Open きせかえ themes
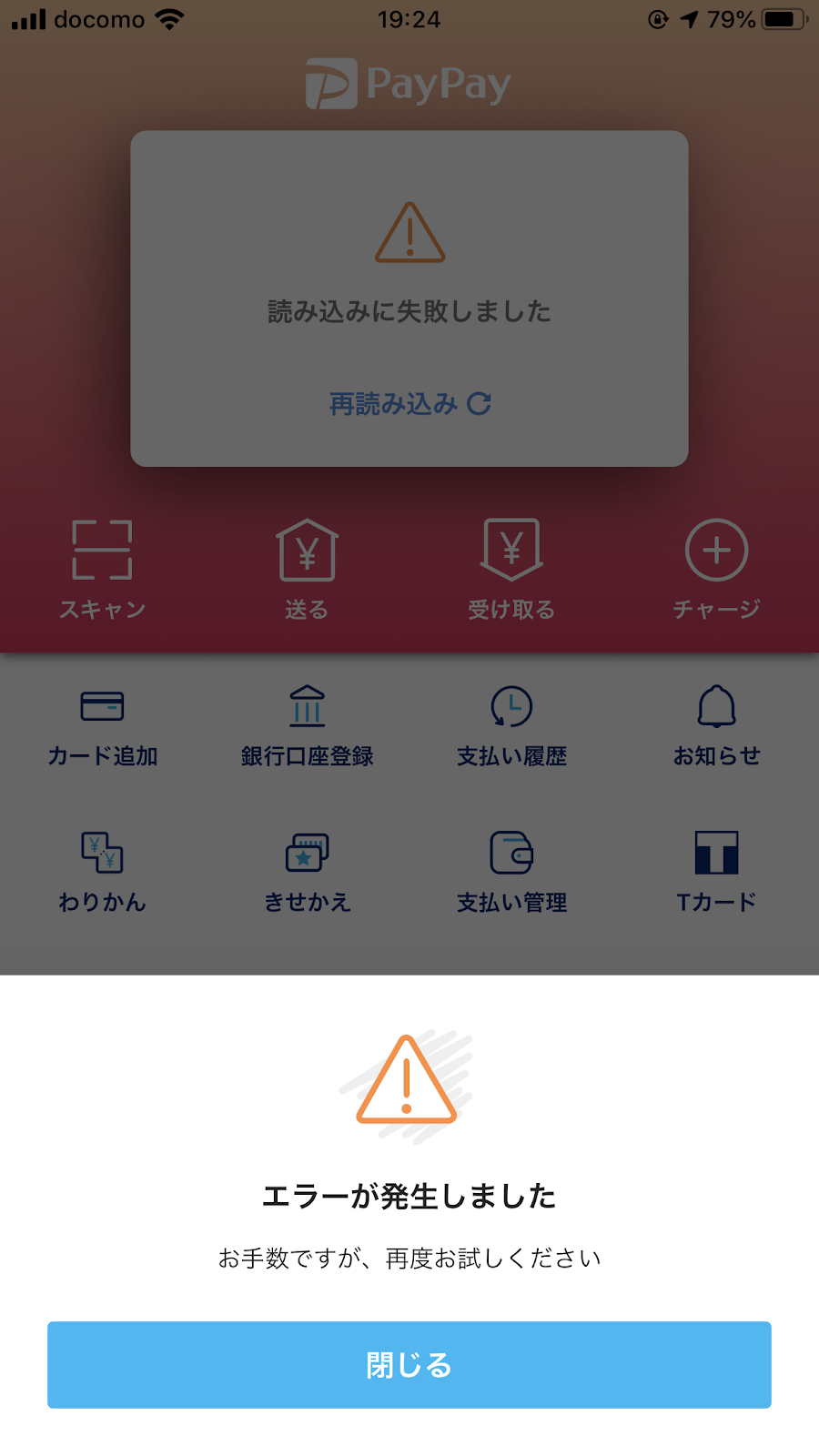The image size is (819, 1456). point(307,873)
